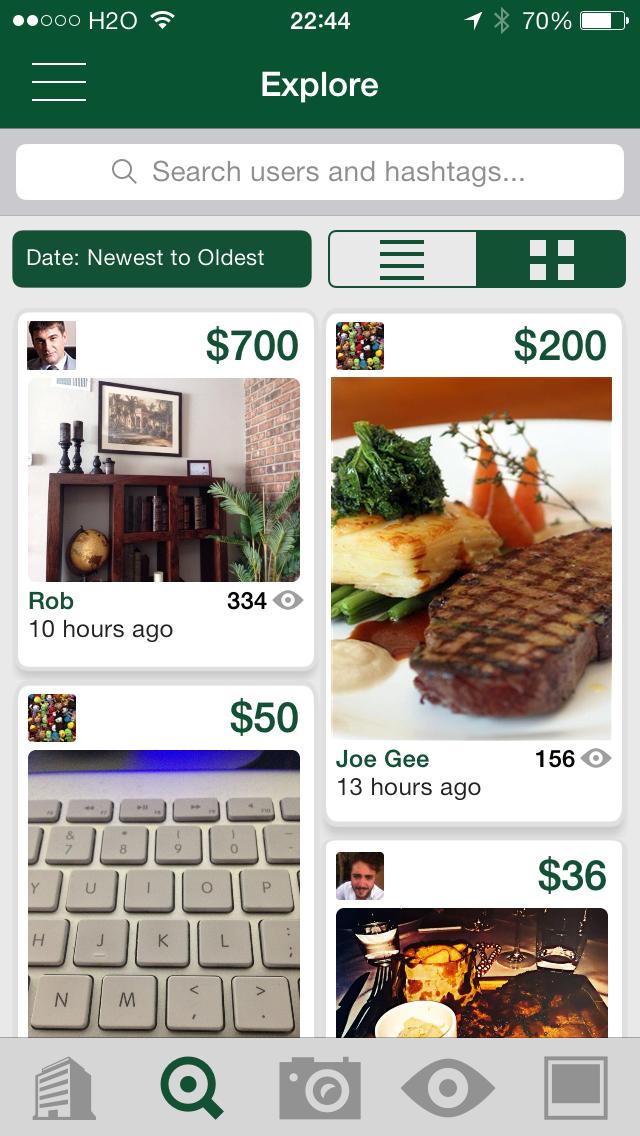
Task: Open Joe Gee's $200 steak post
Action: [x=471, y=558]
